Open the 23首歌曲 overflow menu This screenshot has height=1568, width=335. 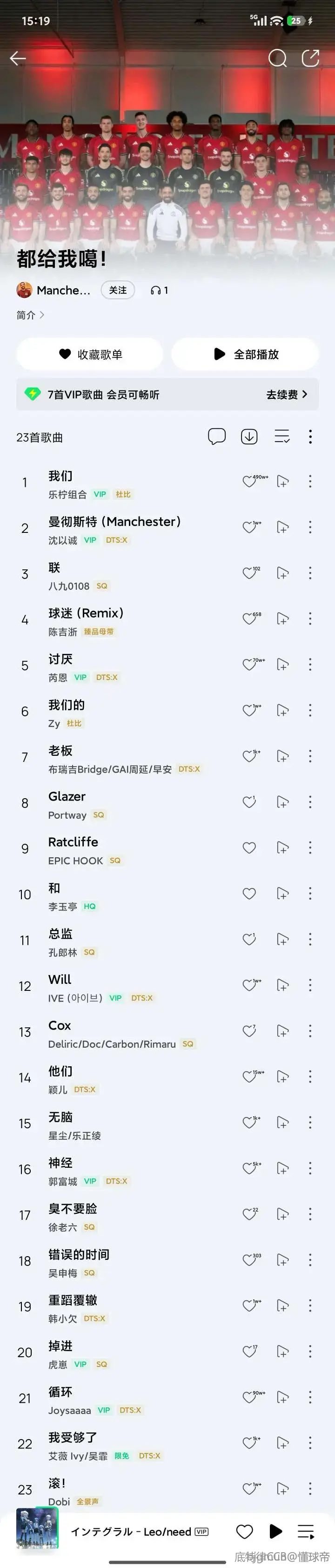310,437
